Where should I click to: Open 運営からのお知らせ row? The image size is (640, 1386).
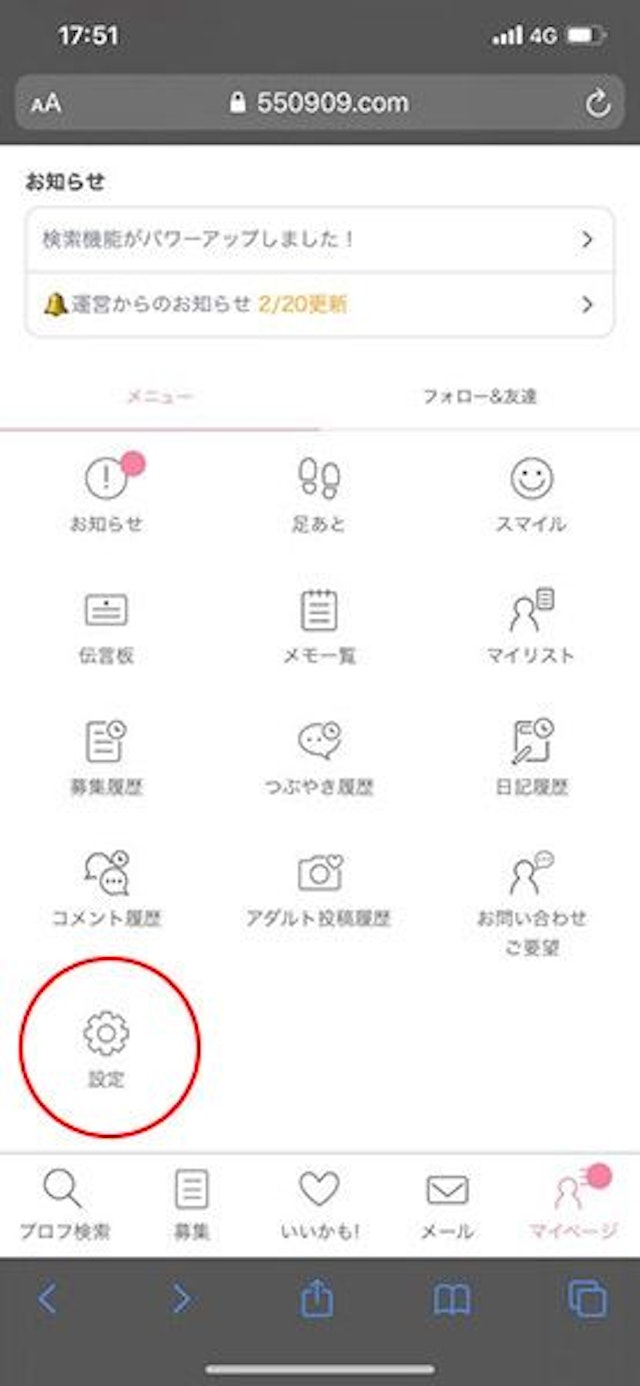pyautogui.click(x=318, y=305)
